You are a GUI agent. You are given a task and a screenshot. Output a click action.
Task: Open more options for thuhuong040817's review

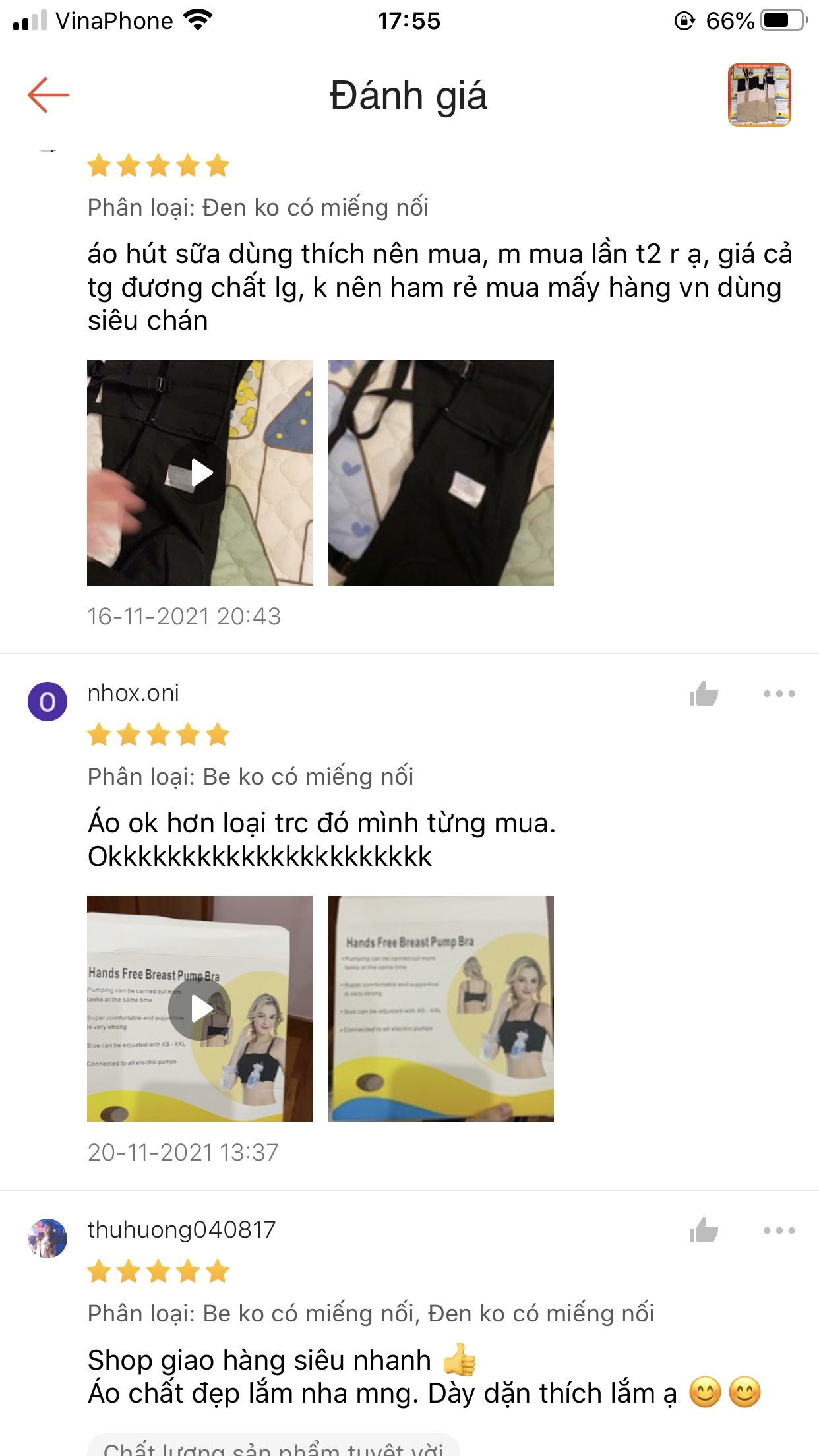tap(779, 1230)
